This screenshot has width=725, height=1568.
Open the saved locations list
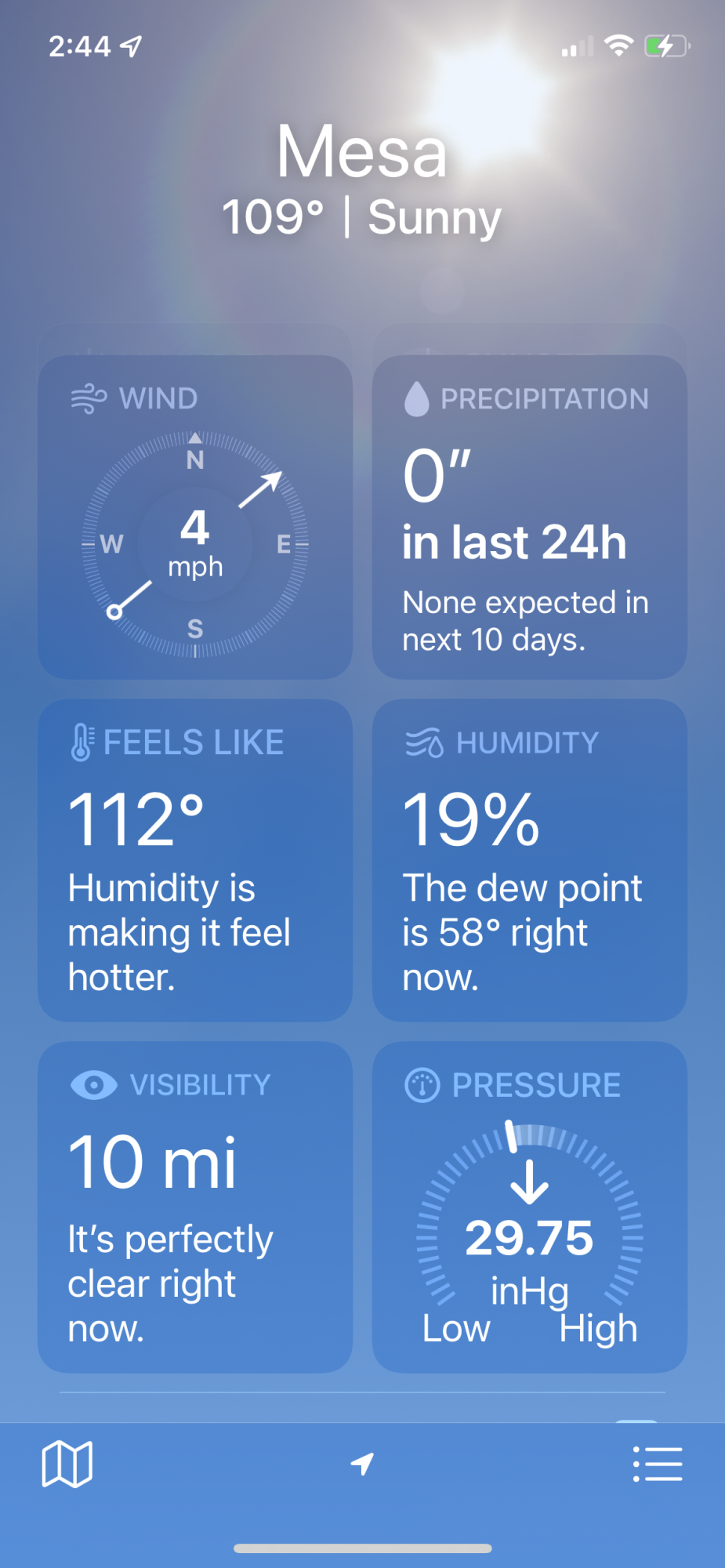(658, 1464)
